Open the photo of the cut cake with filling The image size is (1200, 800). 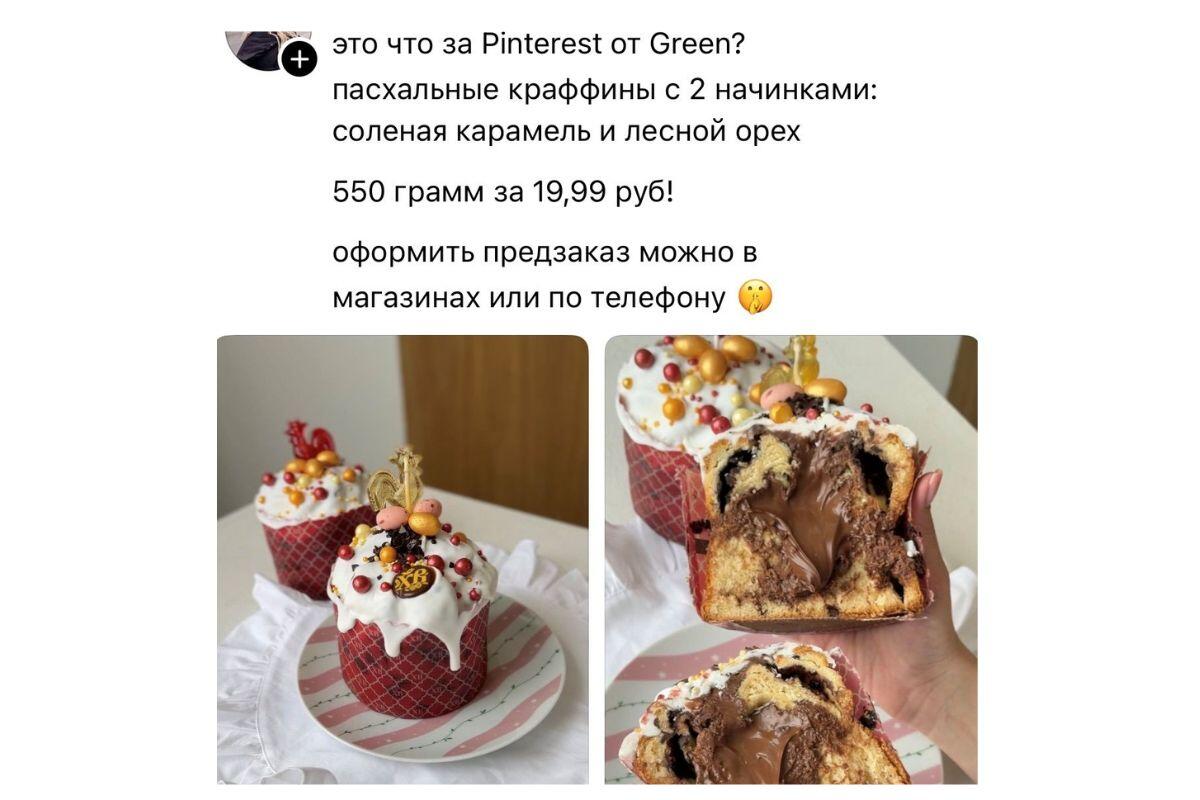point(790,558)
